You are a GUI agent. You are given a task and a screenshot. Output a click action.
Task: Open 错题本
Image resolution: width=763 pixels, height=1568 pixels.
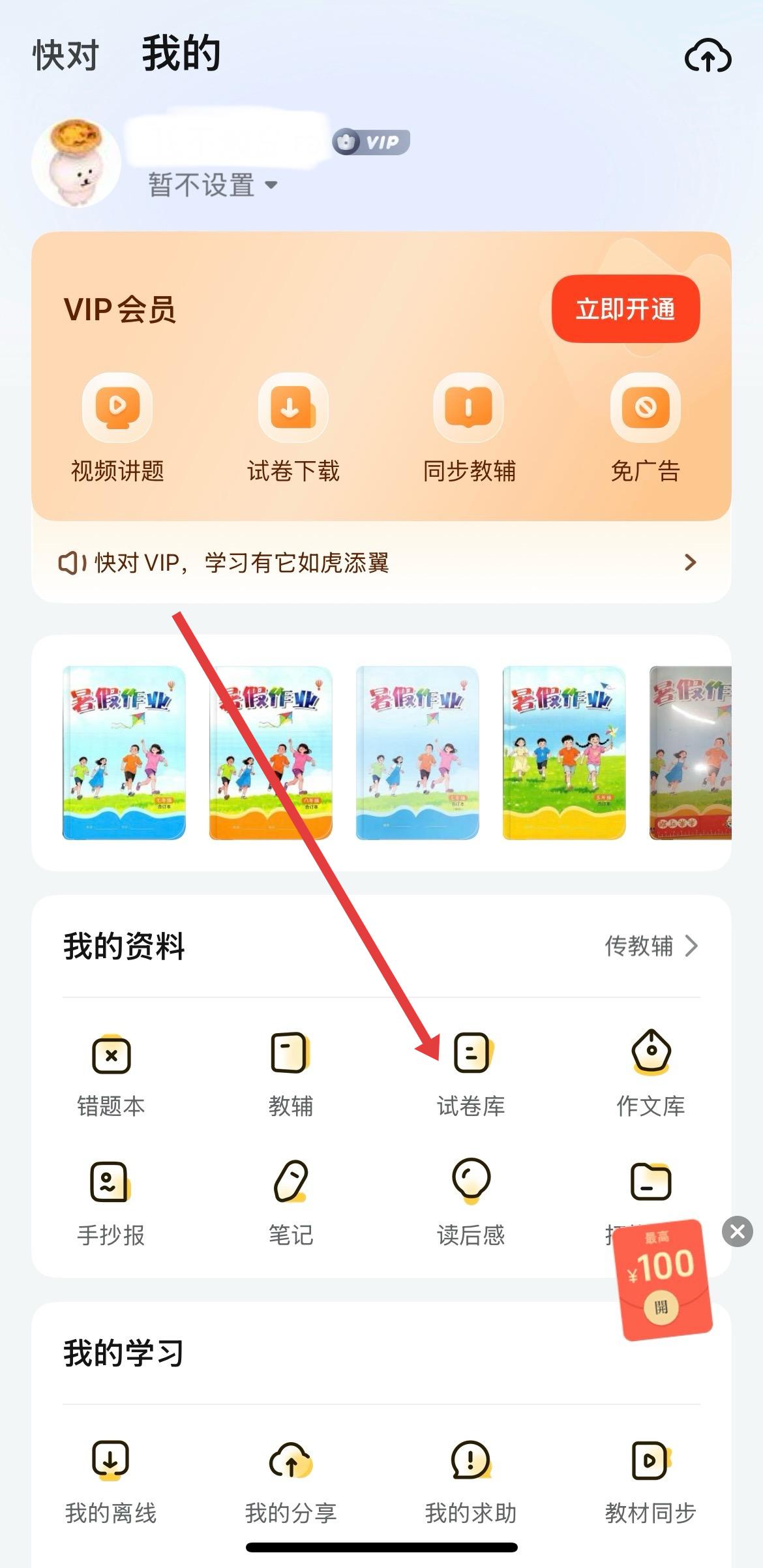(x=111, y=1073)
